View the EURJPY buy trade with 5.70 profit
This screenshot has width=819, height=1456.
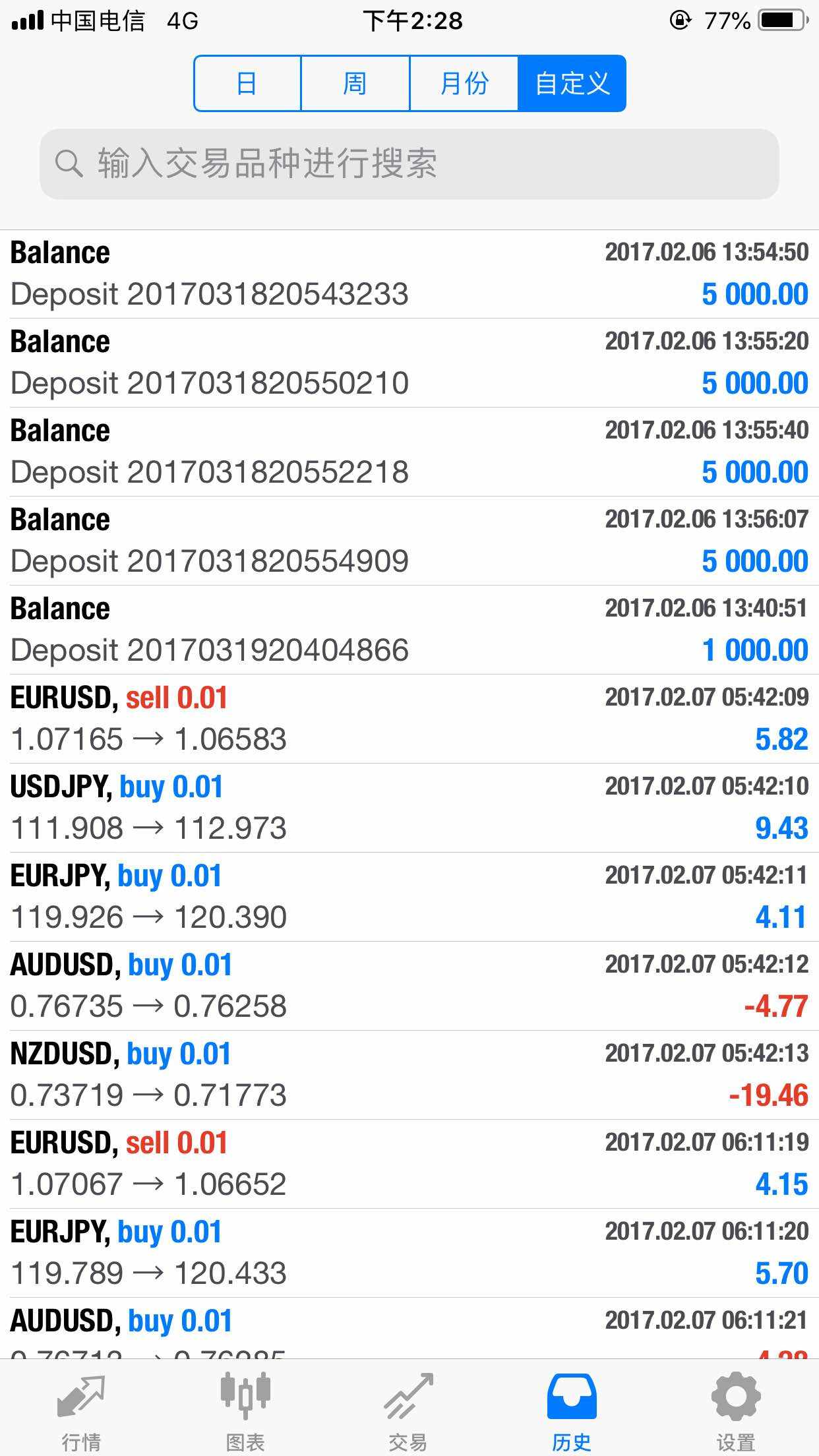tap(409, 1254)
